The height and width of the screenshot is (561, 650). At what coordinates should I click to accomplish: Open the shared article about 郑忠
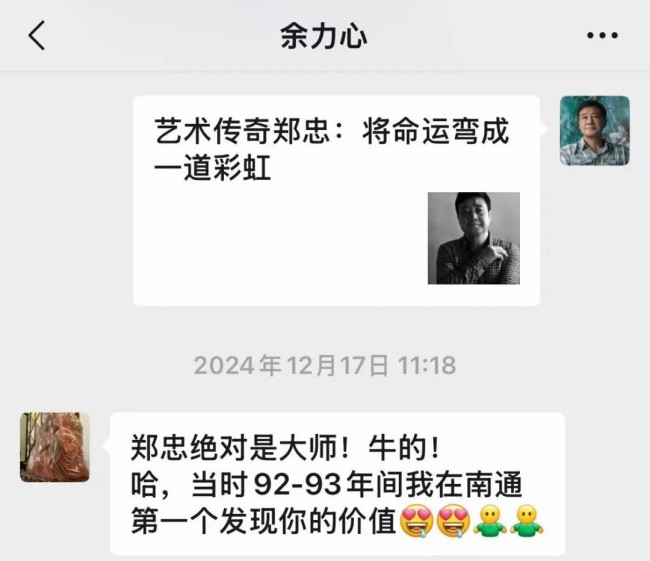pyautogui.click(x=336, y=200)
